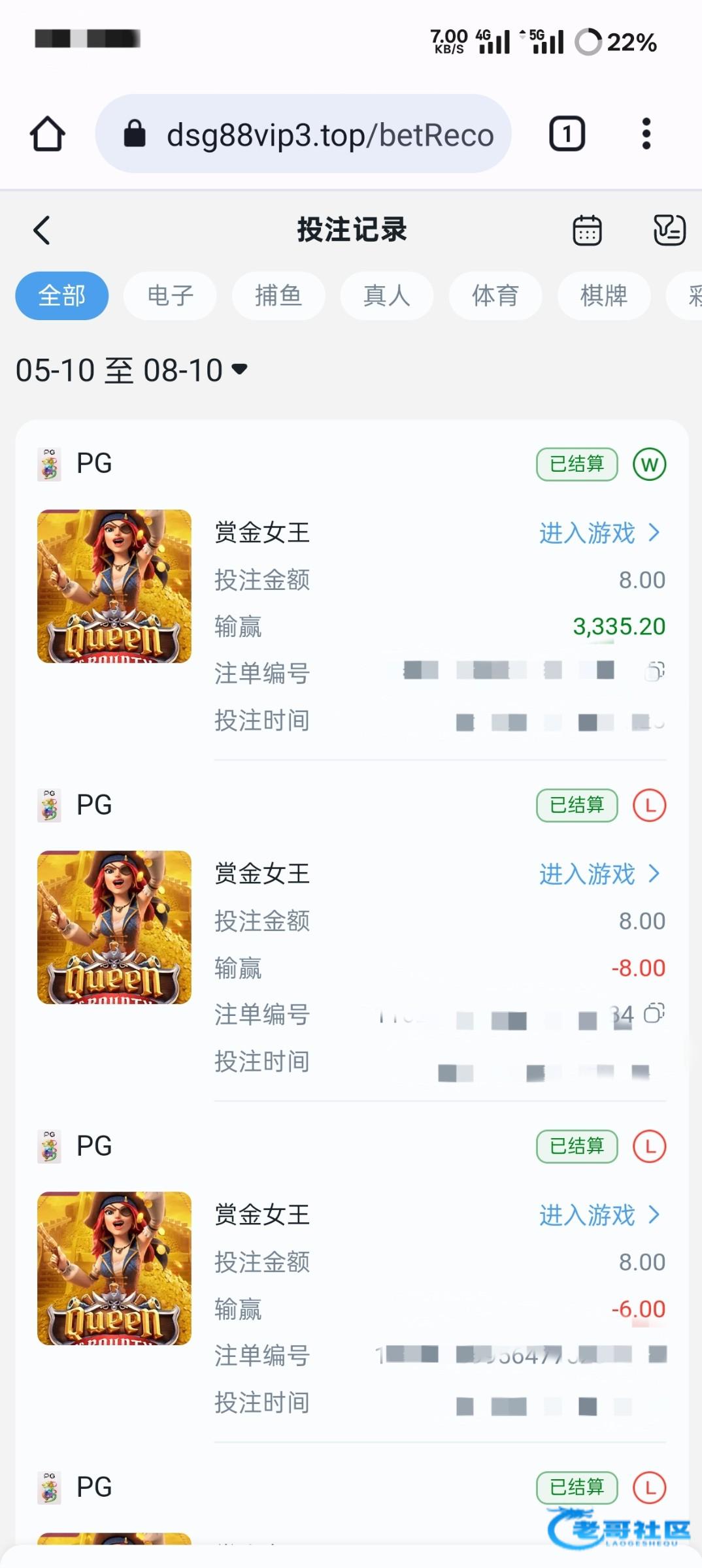Tap the browser address bar
The image size is (702, 1568).
click(303, 134)
